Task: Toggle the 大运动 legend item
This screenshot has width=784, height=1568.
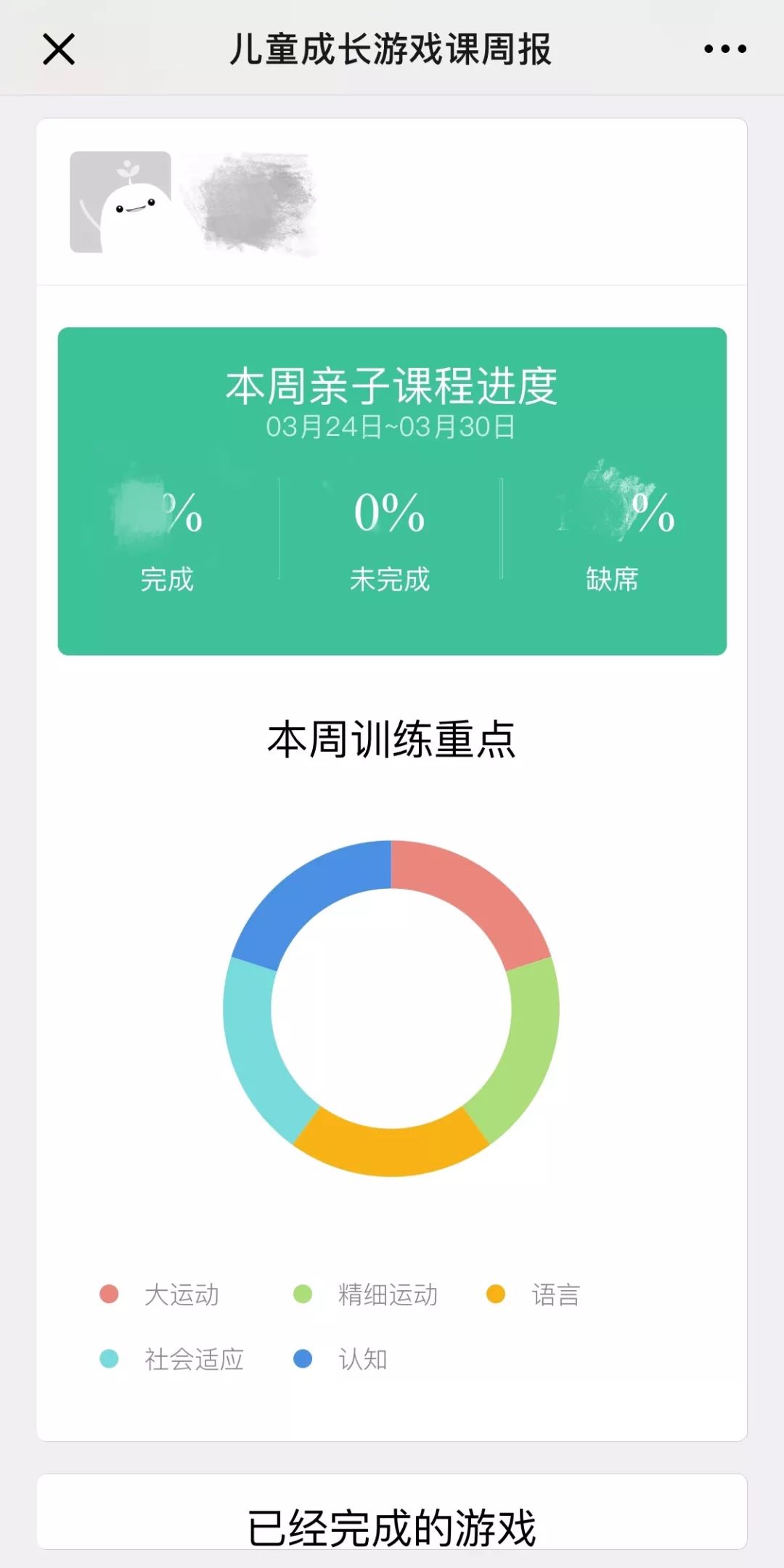Action: point(160,1294)
